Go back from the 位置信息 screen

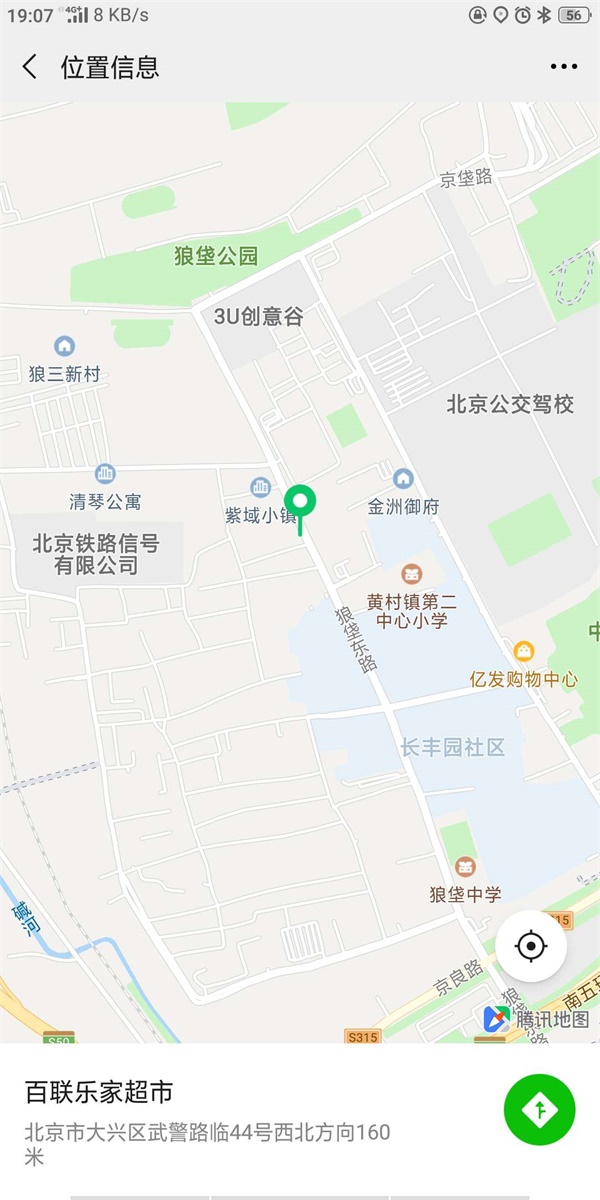coord(30,67)
